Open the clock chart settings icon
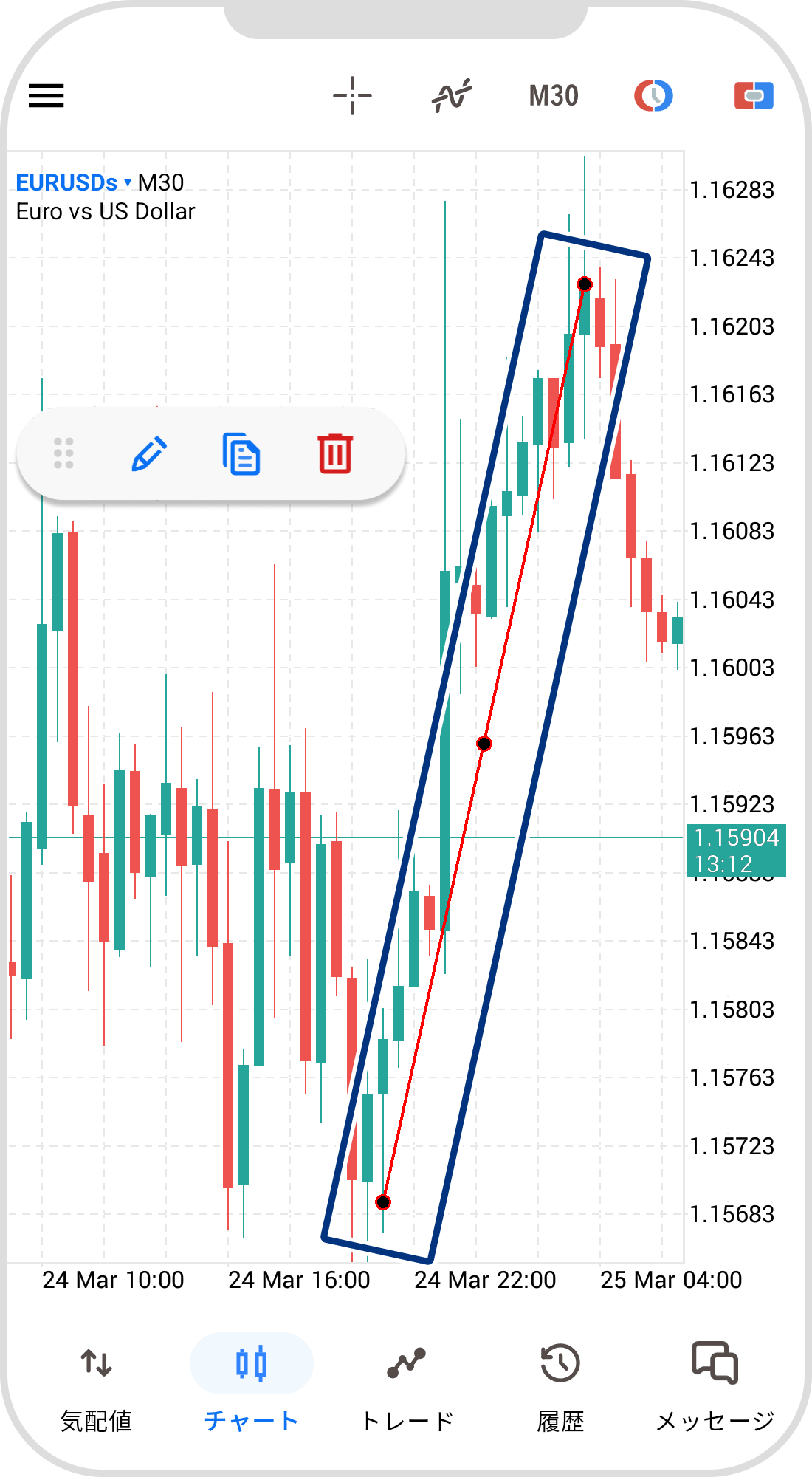This screenshot has height=1477, width=812. (653, 96)
